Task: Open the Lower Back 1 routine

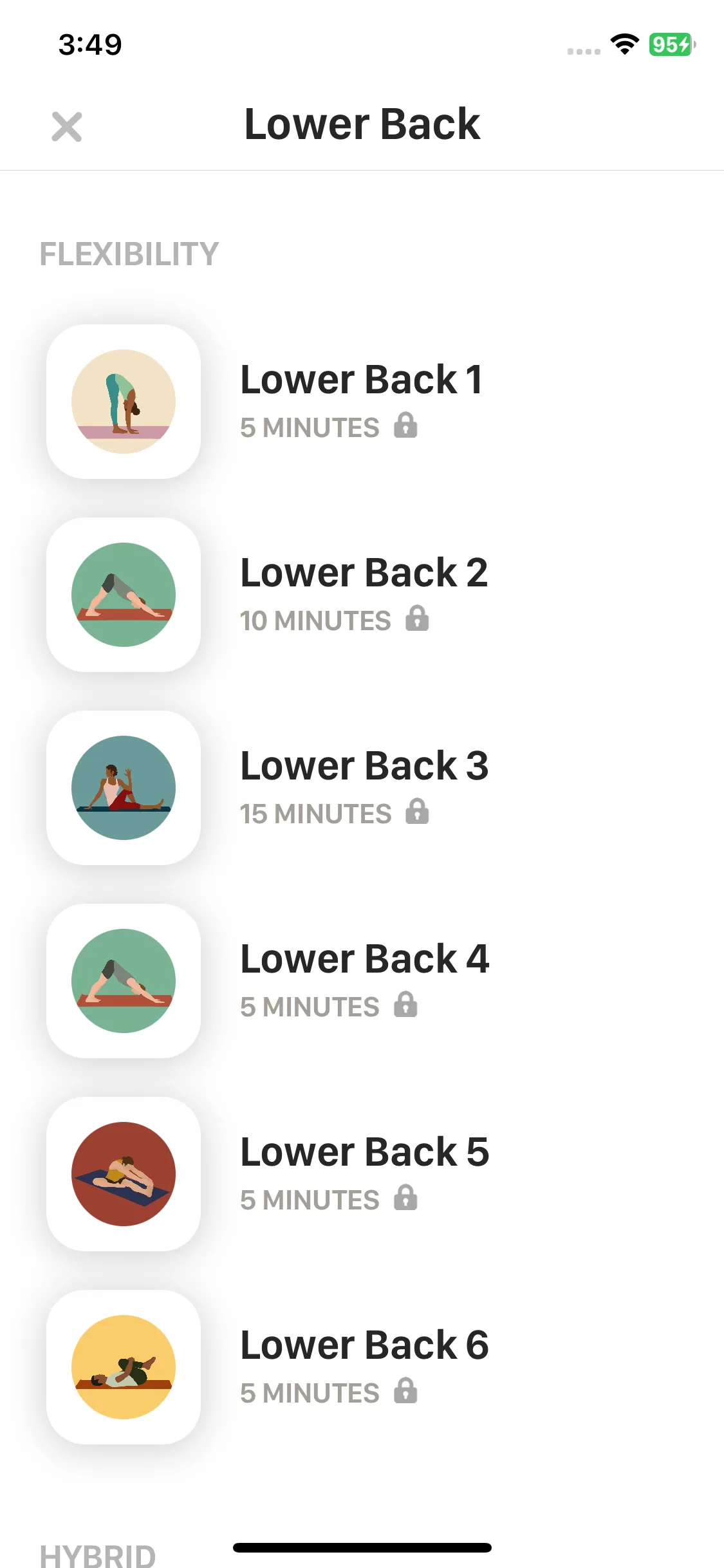Action: (x=360, y=400)
